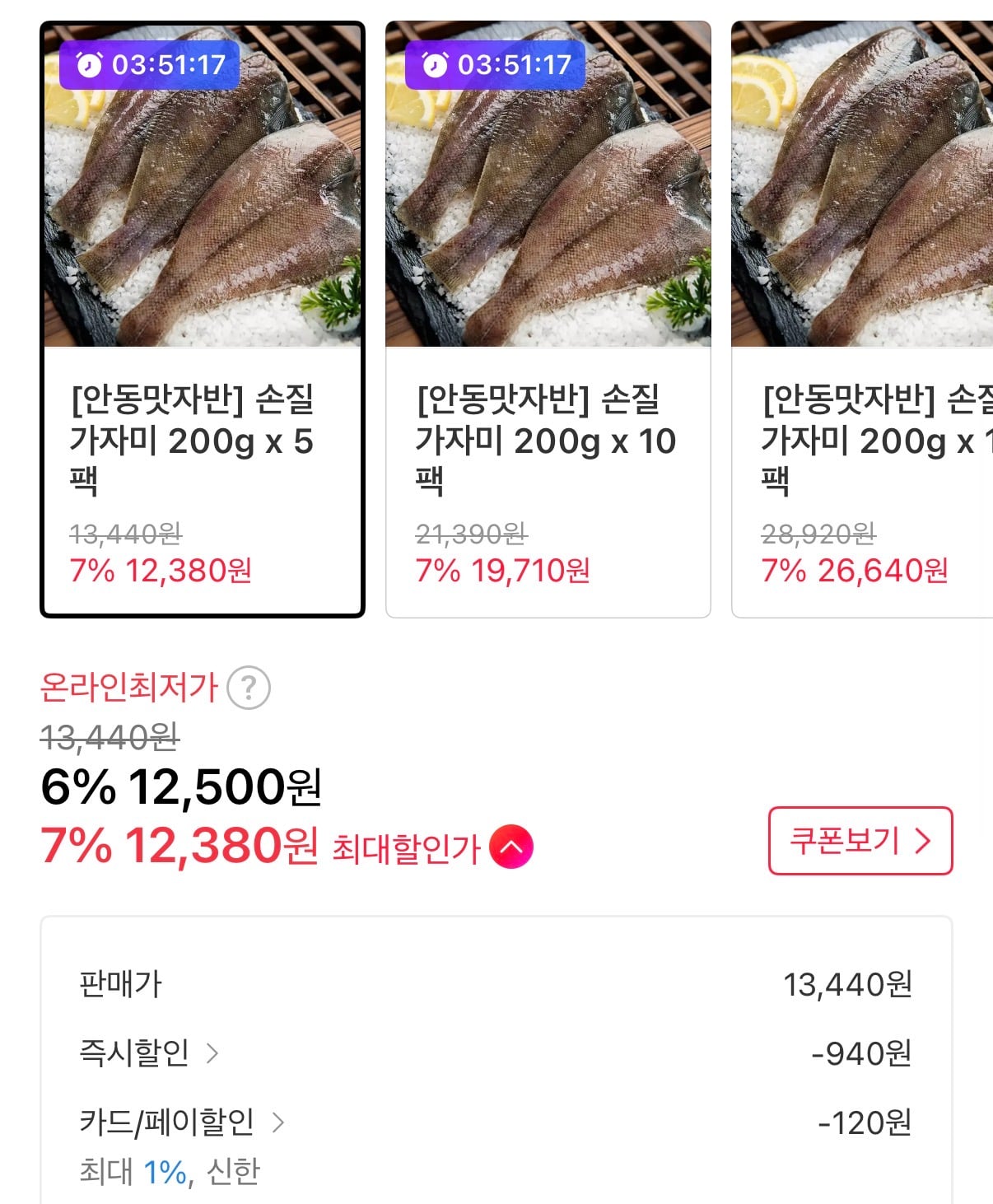Pick the option card priced 26,640원
The height and width of the screenshot is (1204, 993).
click(861, 320)
